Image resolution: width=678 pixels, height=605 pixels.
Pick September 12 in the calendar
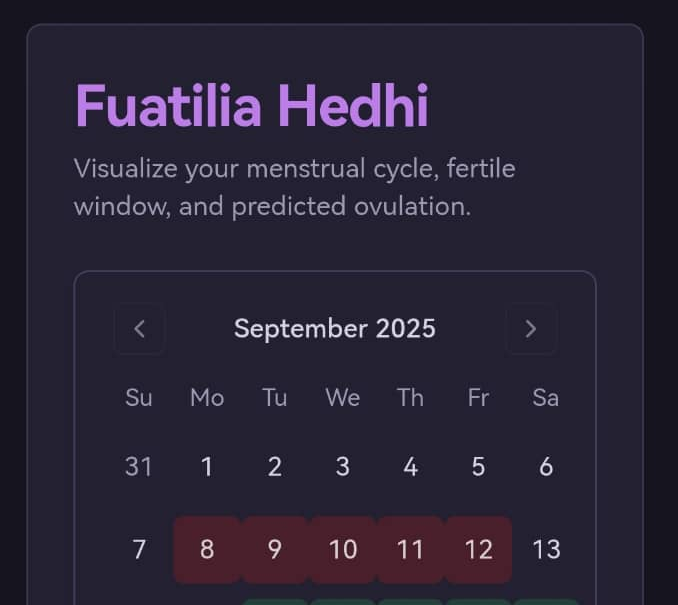point(478,549)
